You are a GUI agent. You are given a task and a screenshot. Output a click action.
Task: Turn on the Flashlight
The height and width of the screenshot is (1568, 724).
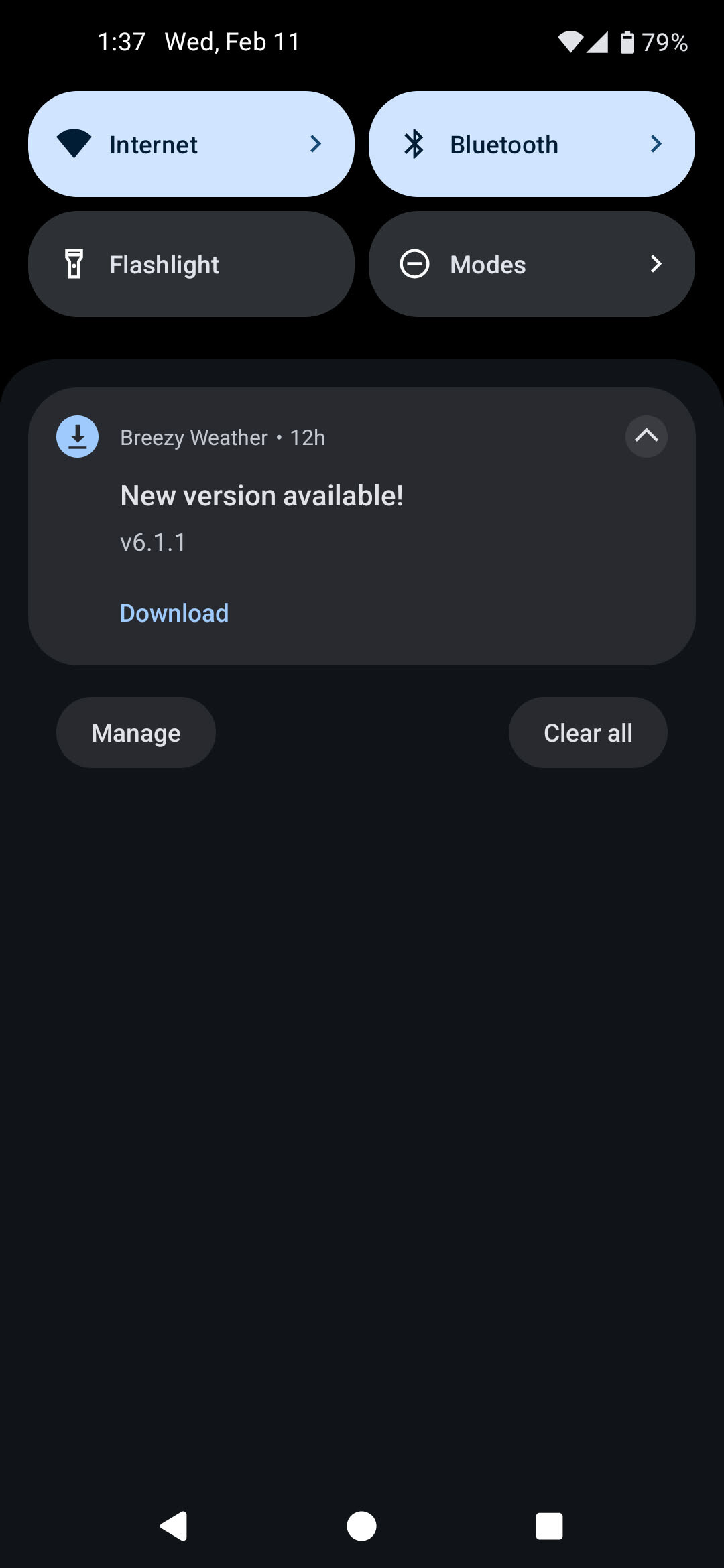191,264
